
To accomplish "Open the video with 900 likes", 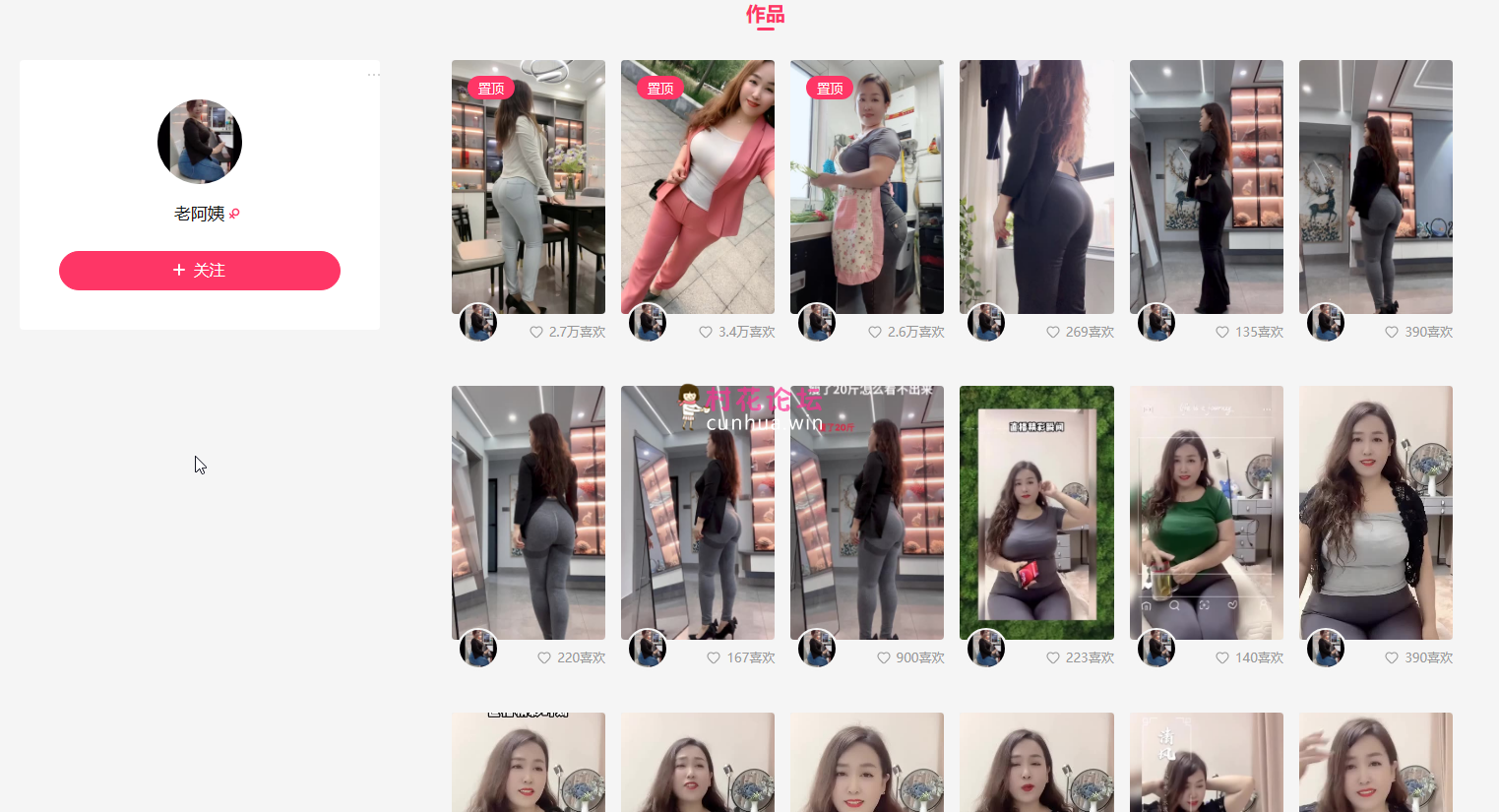I will click(x=867, y=512).
